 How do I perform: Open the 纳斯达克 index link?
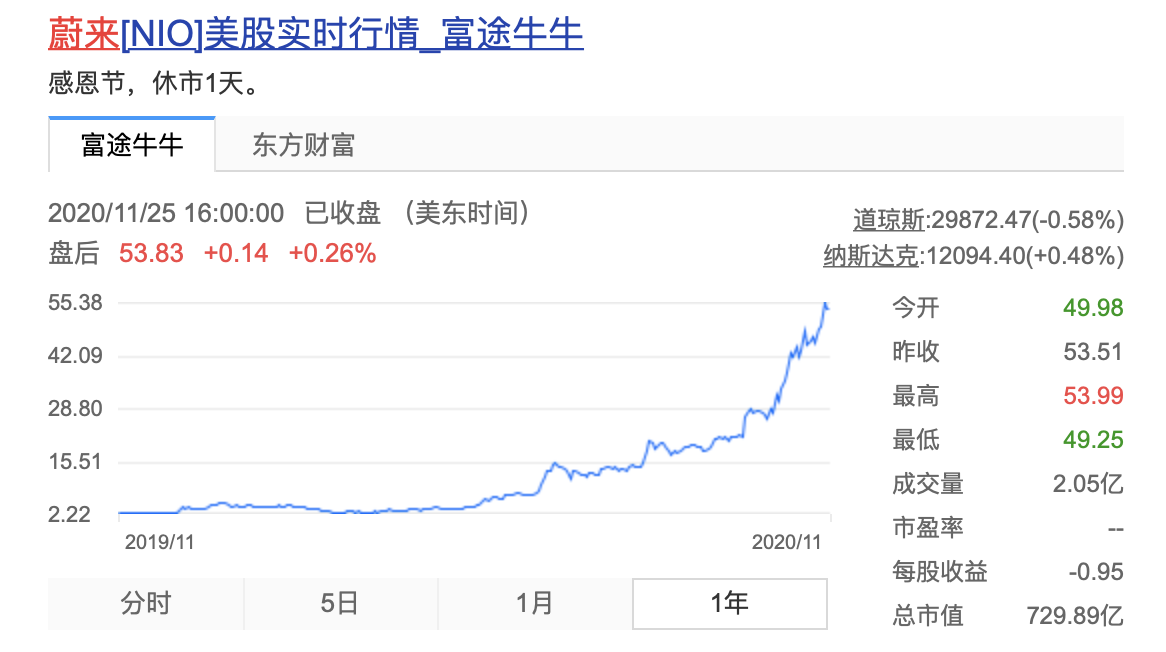[x=870, y=256]
